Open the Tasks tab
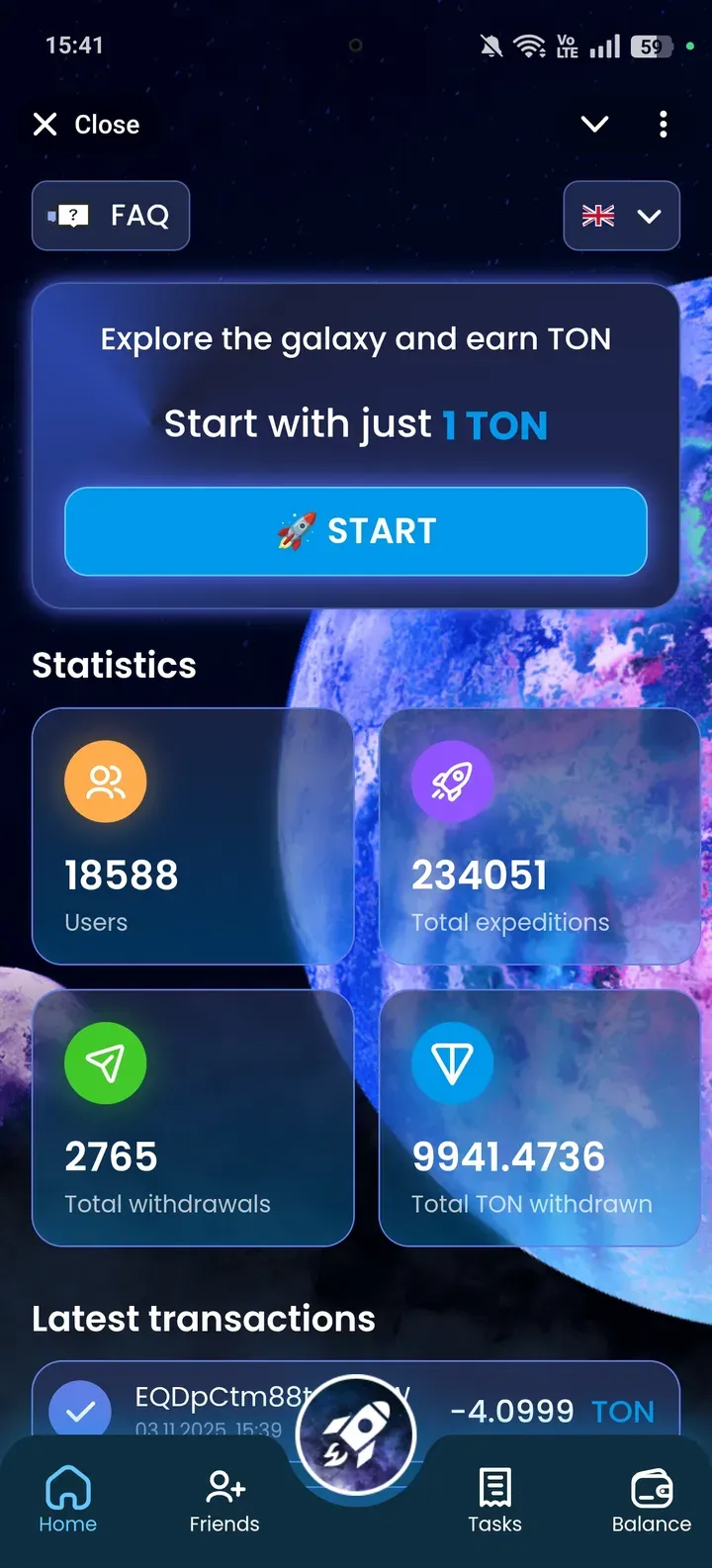Screen dimensions: 712x1568 494,1500
